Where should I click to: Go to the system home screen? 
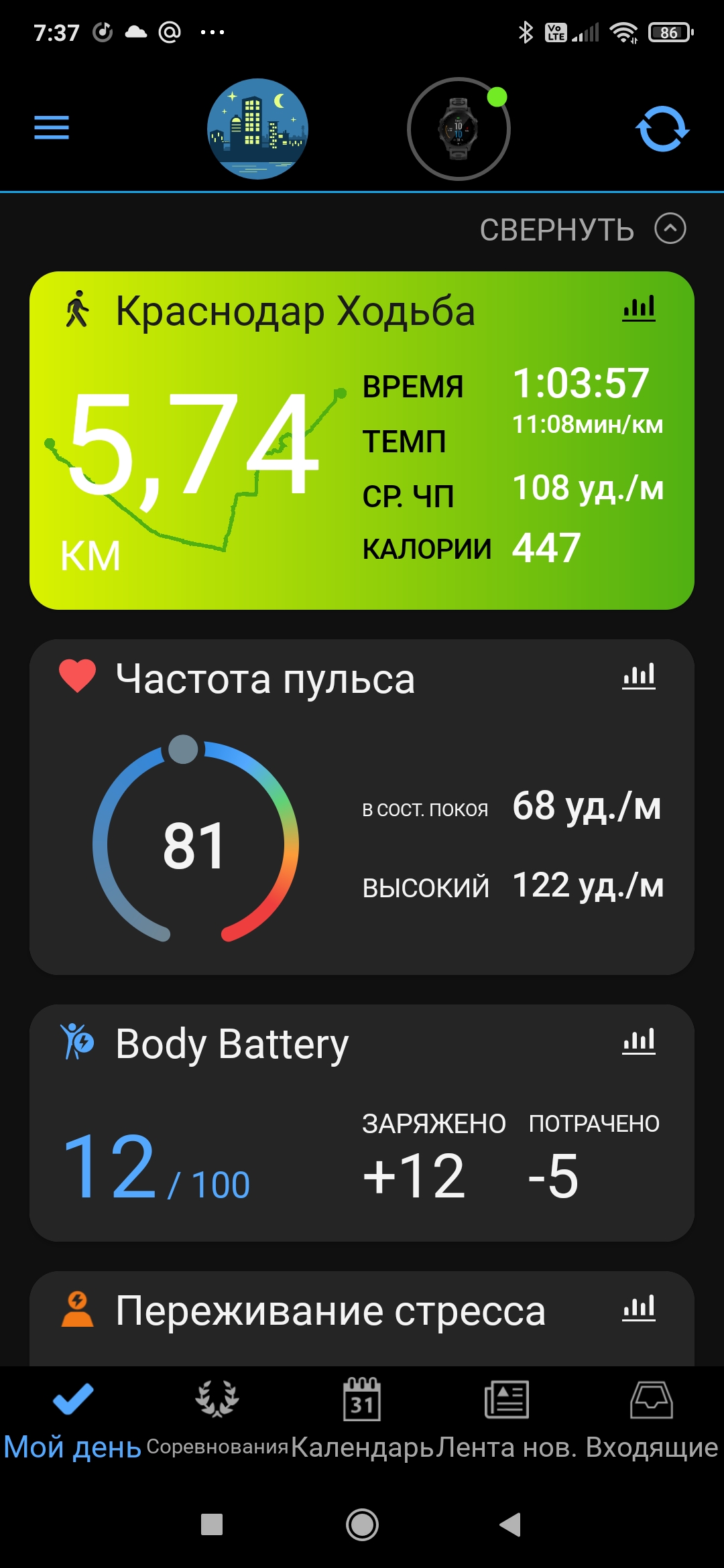362,1525
